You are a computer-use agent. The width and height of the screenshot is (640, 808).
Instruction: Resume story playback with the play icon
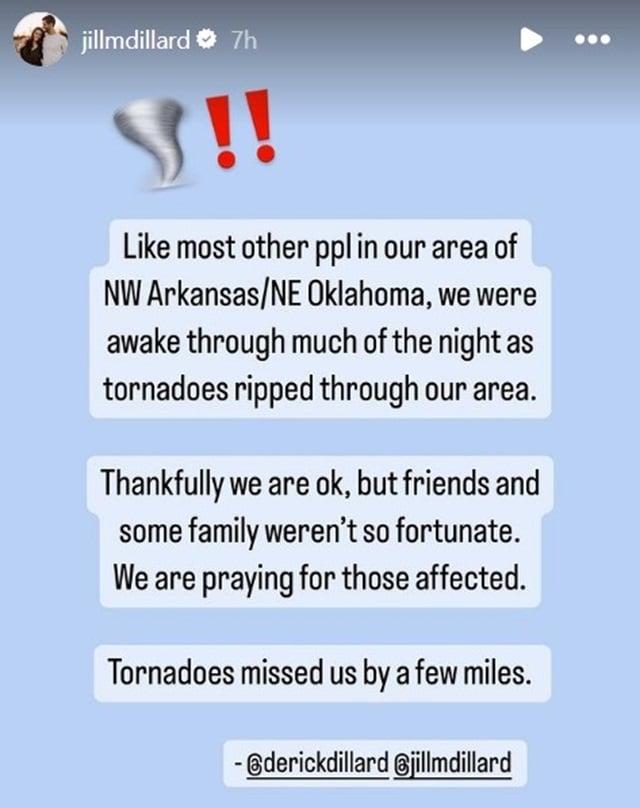coord(531,40)
